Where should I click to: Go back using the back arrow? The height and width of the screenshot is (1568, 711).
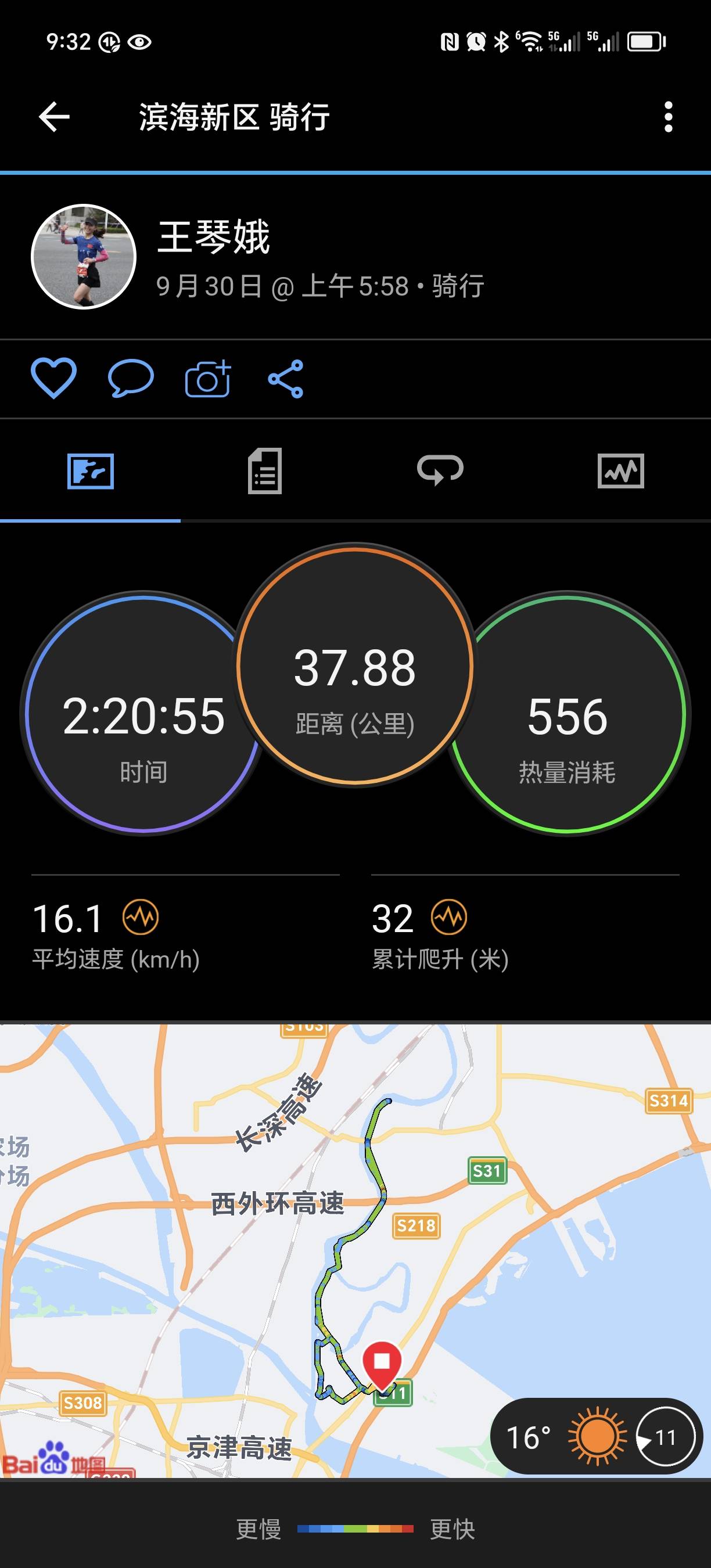click(x=52, y=117)
